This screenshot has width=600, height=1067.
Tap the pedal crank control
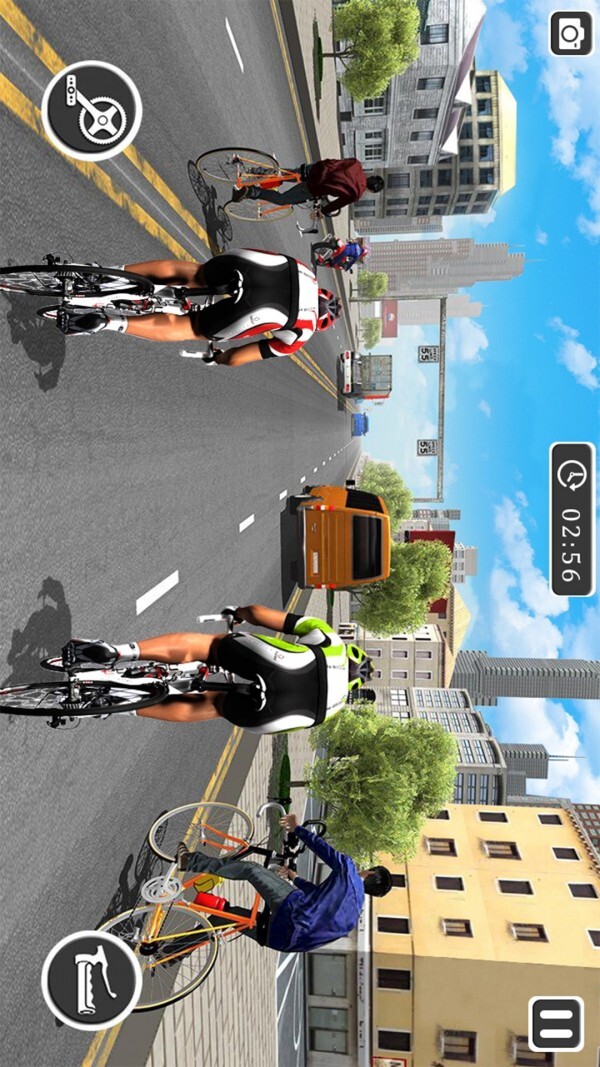(x=91, y=110)
